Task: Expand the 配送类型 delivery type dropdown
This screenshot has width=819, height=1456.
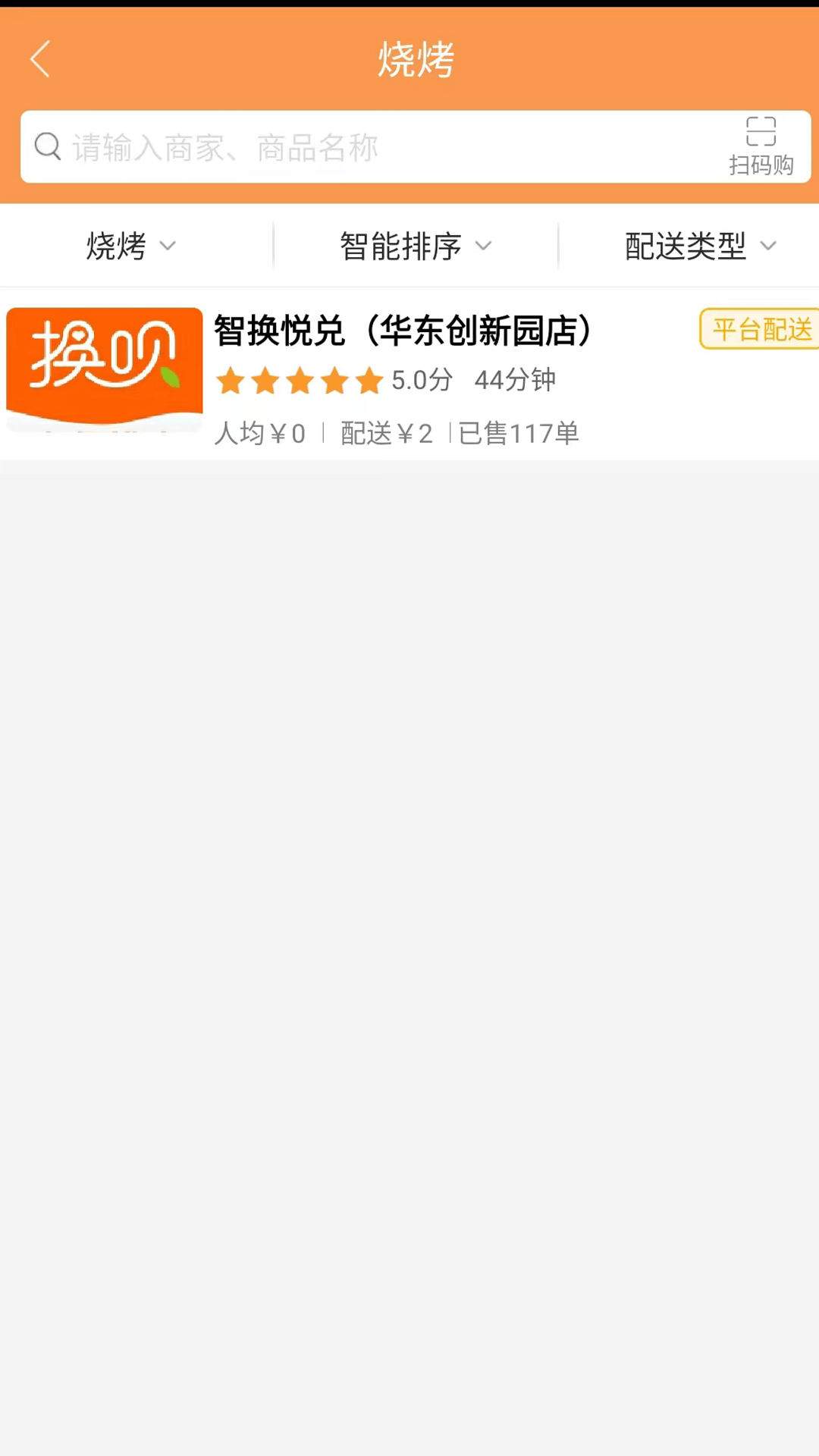Action: [x=699, y=246]
